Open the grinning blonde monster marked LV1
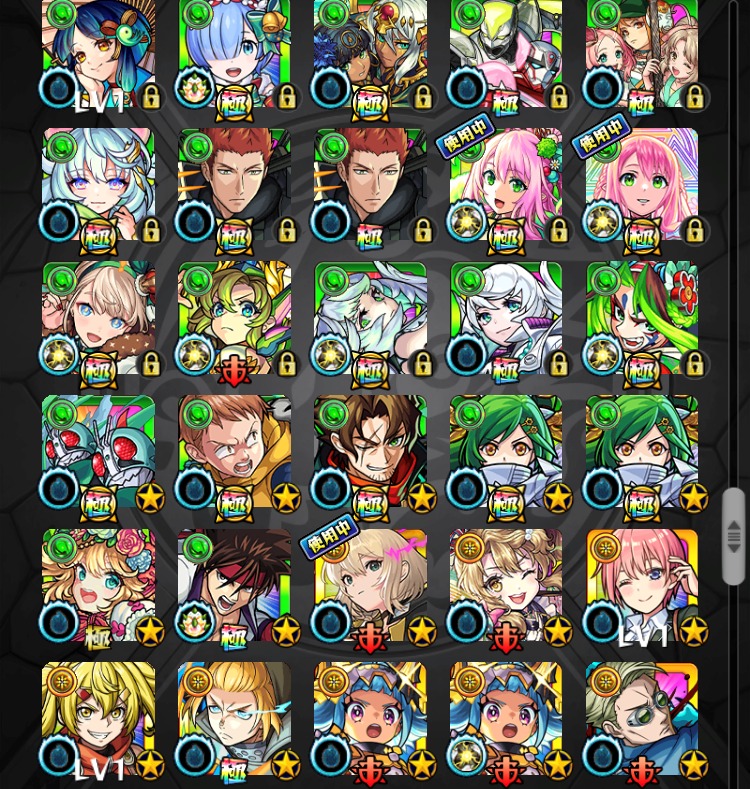Image resolution: width=750 pixels, height=789 pixels. [98, 718]
